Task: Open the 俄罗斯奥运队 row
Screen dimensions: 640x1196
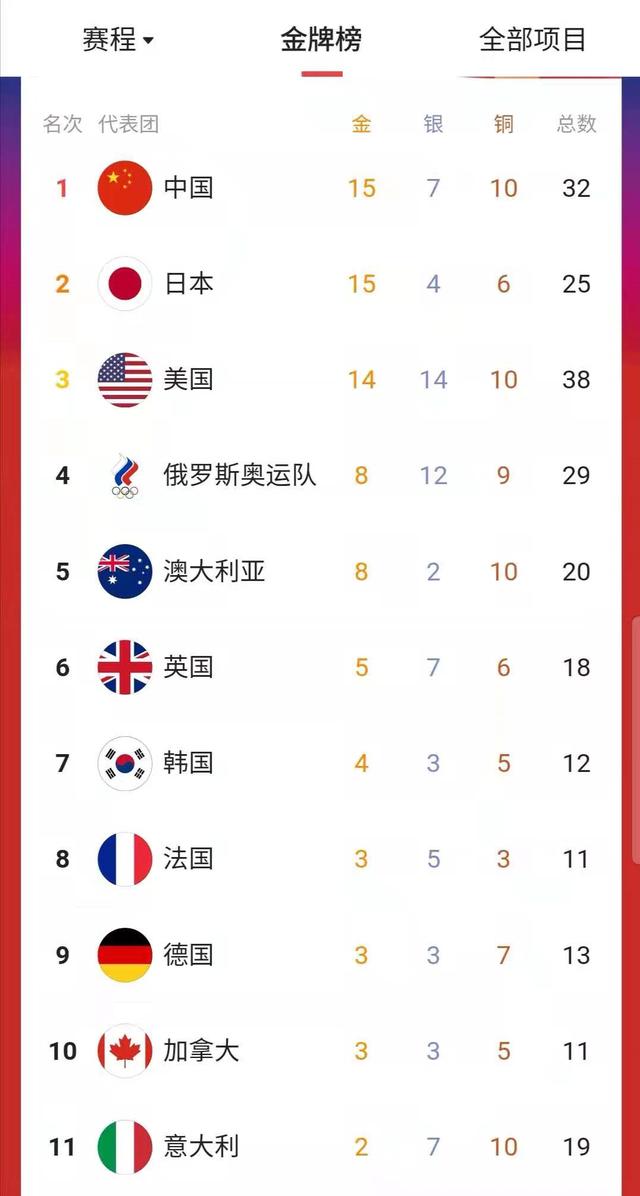Action: 320,476
